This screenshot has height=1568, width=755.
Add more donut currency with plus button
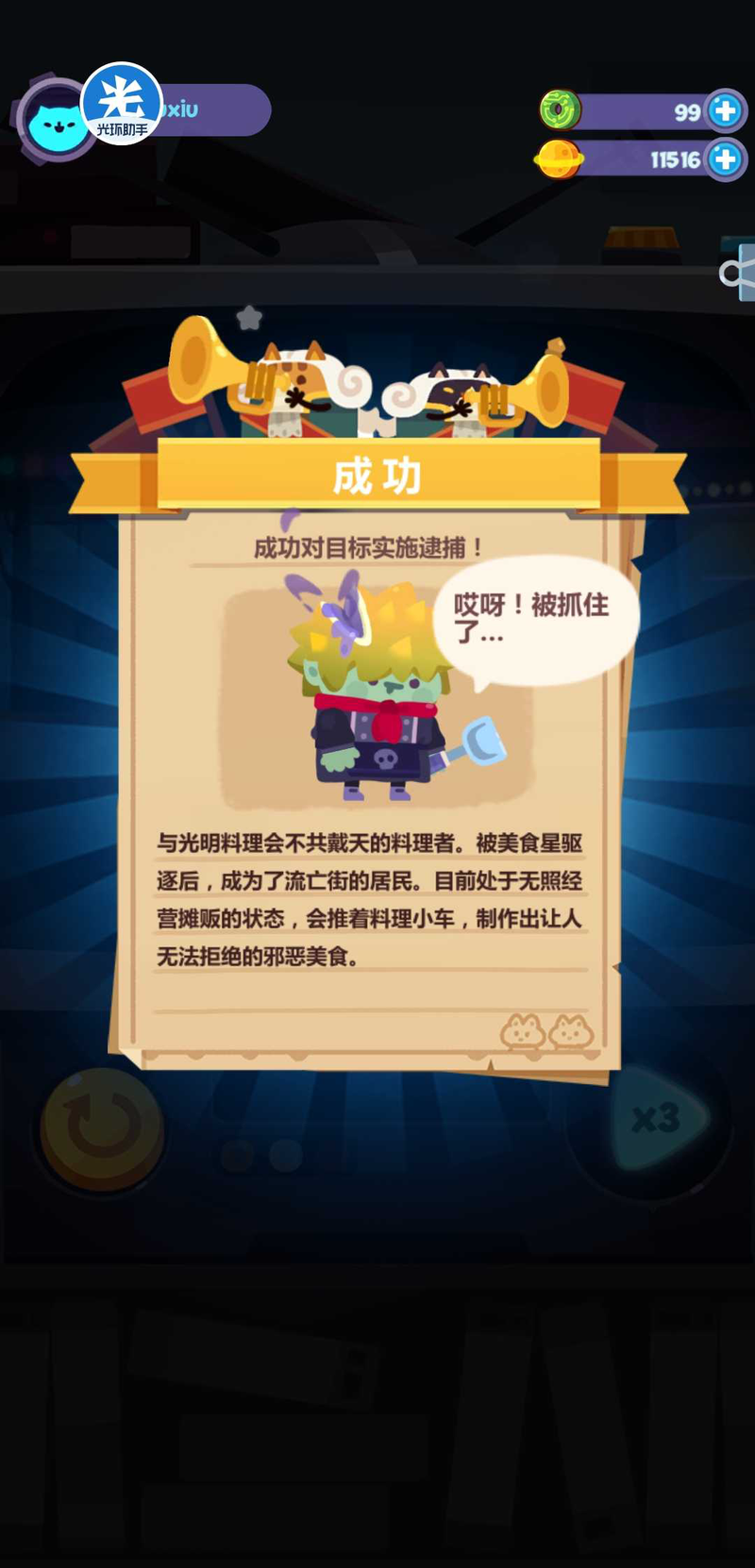pyautogui.click(x=725, y=110)
